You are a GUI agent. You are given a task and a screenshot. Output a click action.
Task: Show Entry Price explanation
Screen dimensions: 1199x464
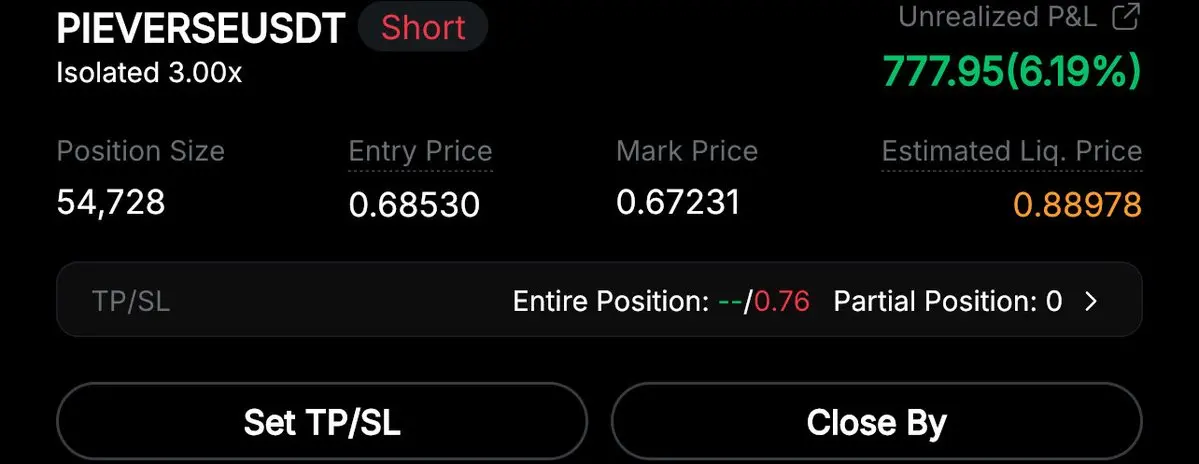click(420, 152)
